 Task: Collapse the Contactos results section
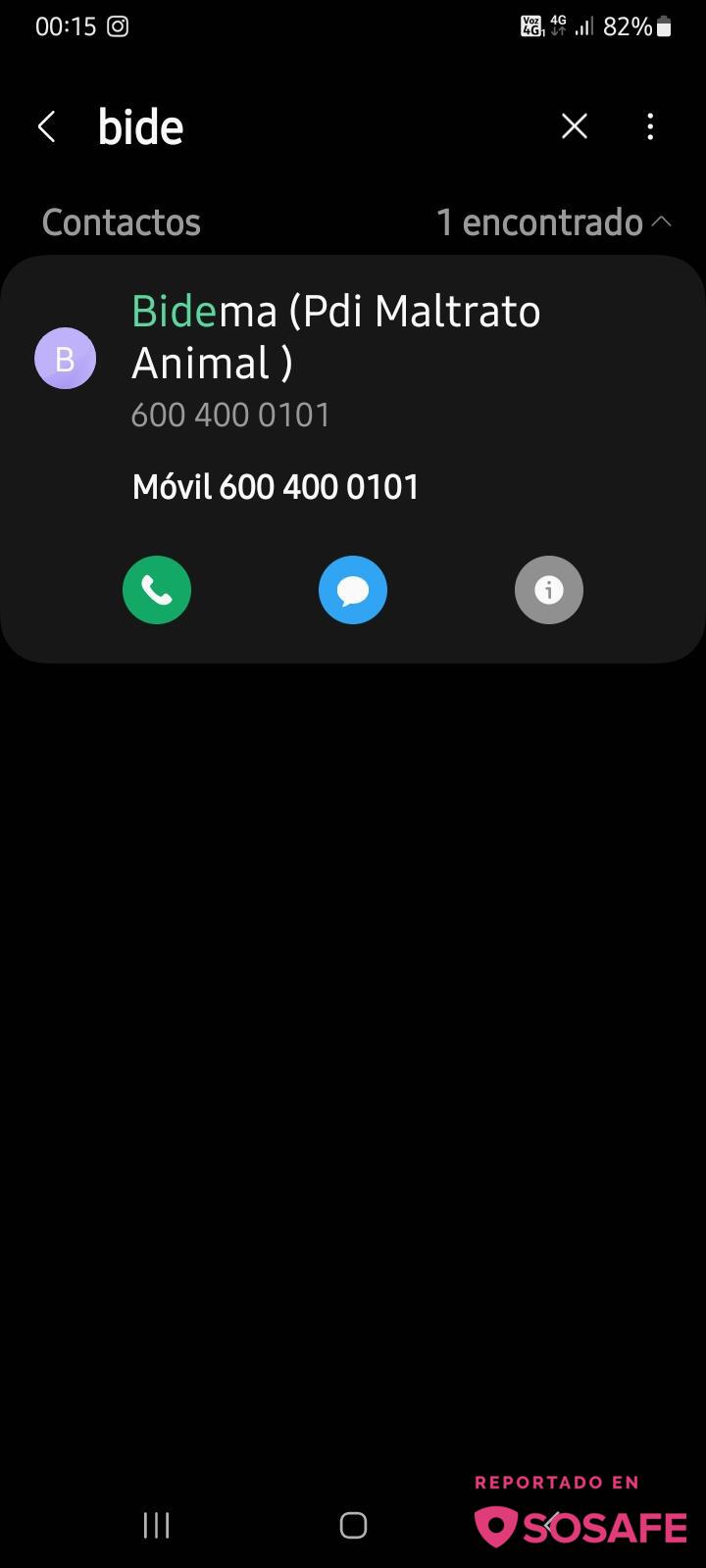pos(662,221)
